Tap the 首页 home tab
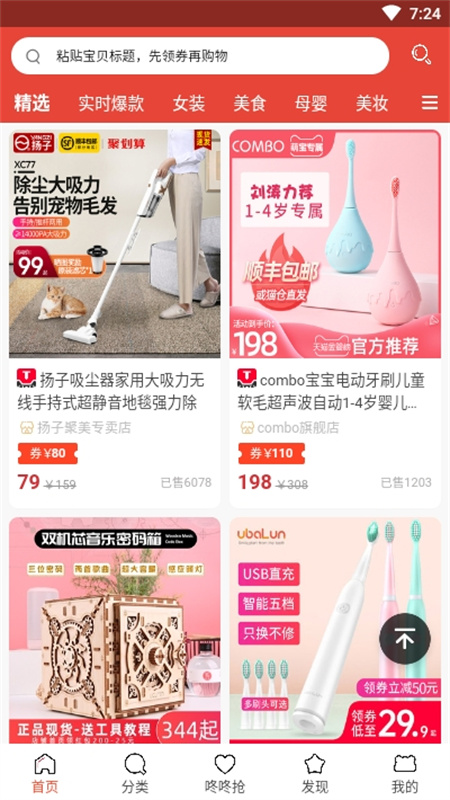Image resolution: width=450 pixels, height=800 pixels. point(45,773)
